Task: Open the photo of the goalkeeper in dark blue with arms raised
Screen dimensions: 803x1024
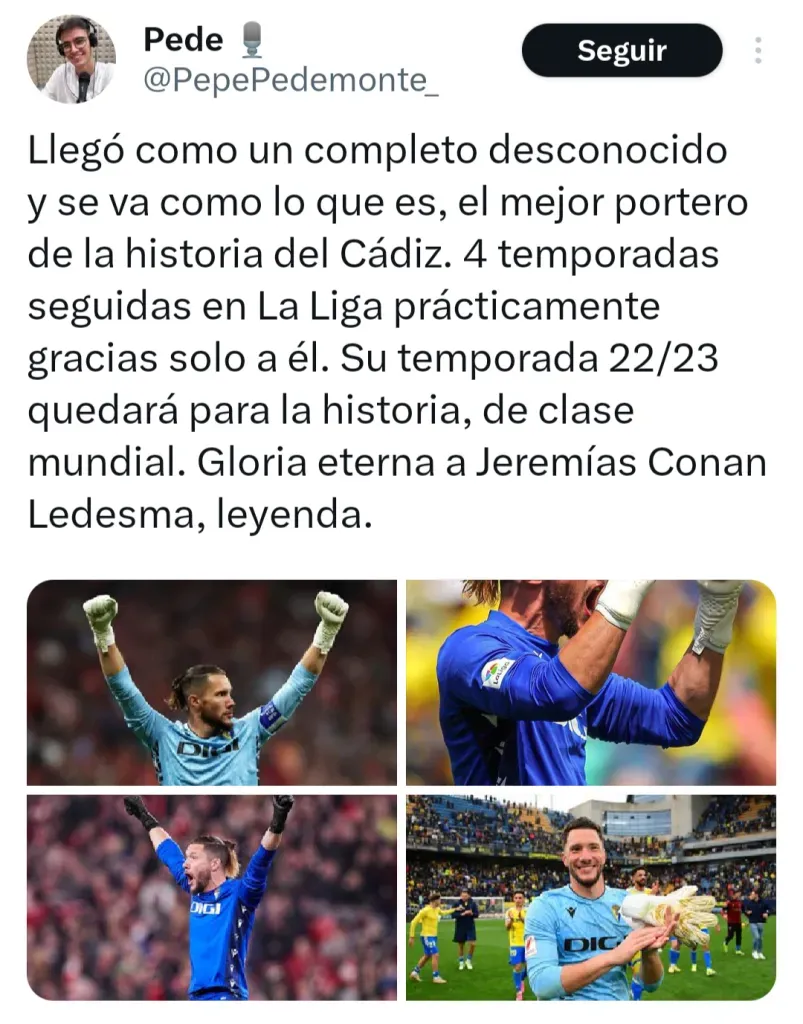Action: (x=212, y=897)
